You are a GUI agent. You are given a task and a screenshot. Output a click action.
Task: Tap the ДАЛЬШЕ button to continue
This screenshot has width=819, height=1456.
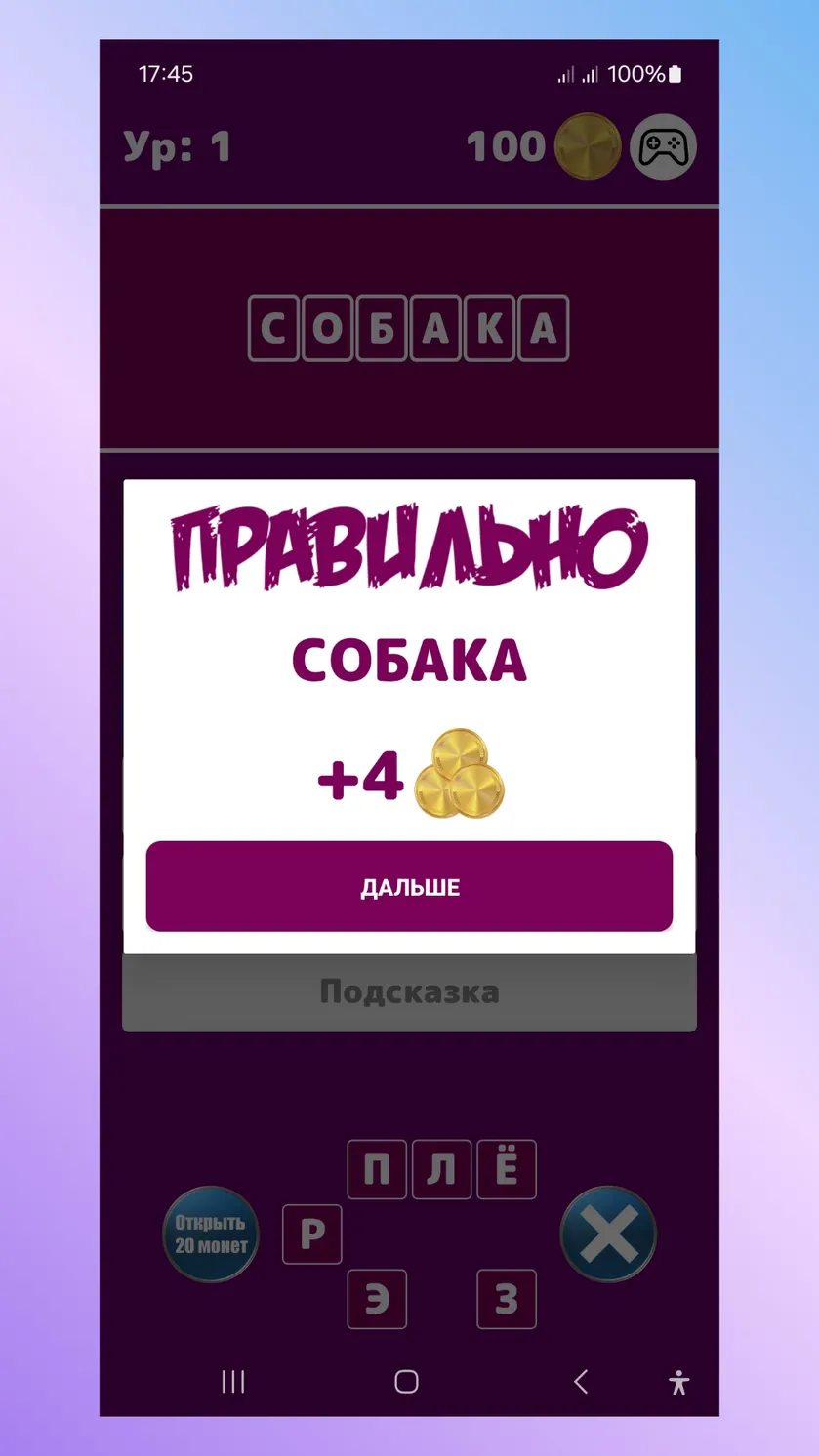pos(409,886)
